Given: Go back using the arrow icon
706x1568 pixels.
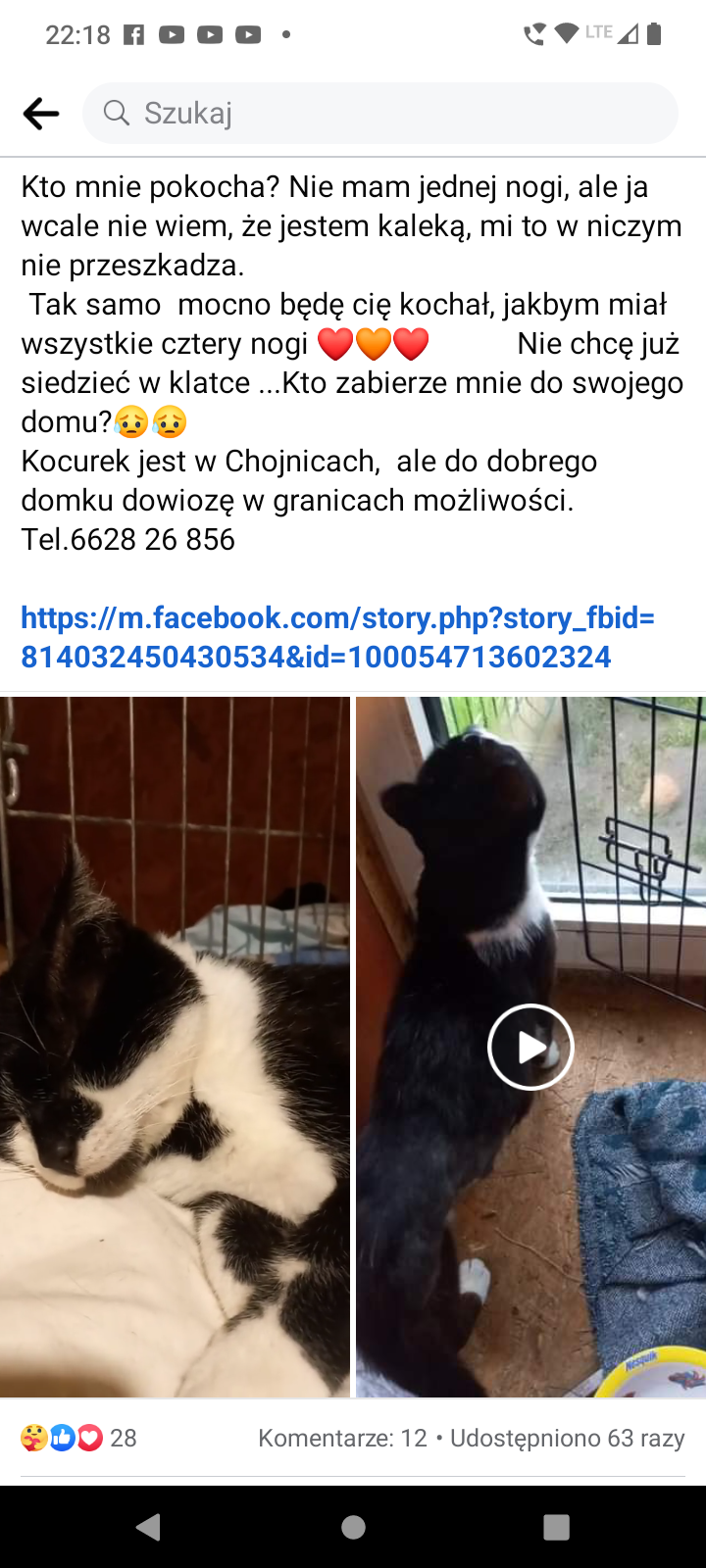Looking at the screenshot, I should click(x=41, y=114).
